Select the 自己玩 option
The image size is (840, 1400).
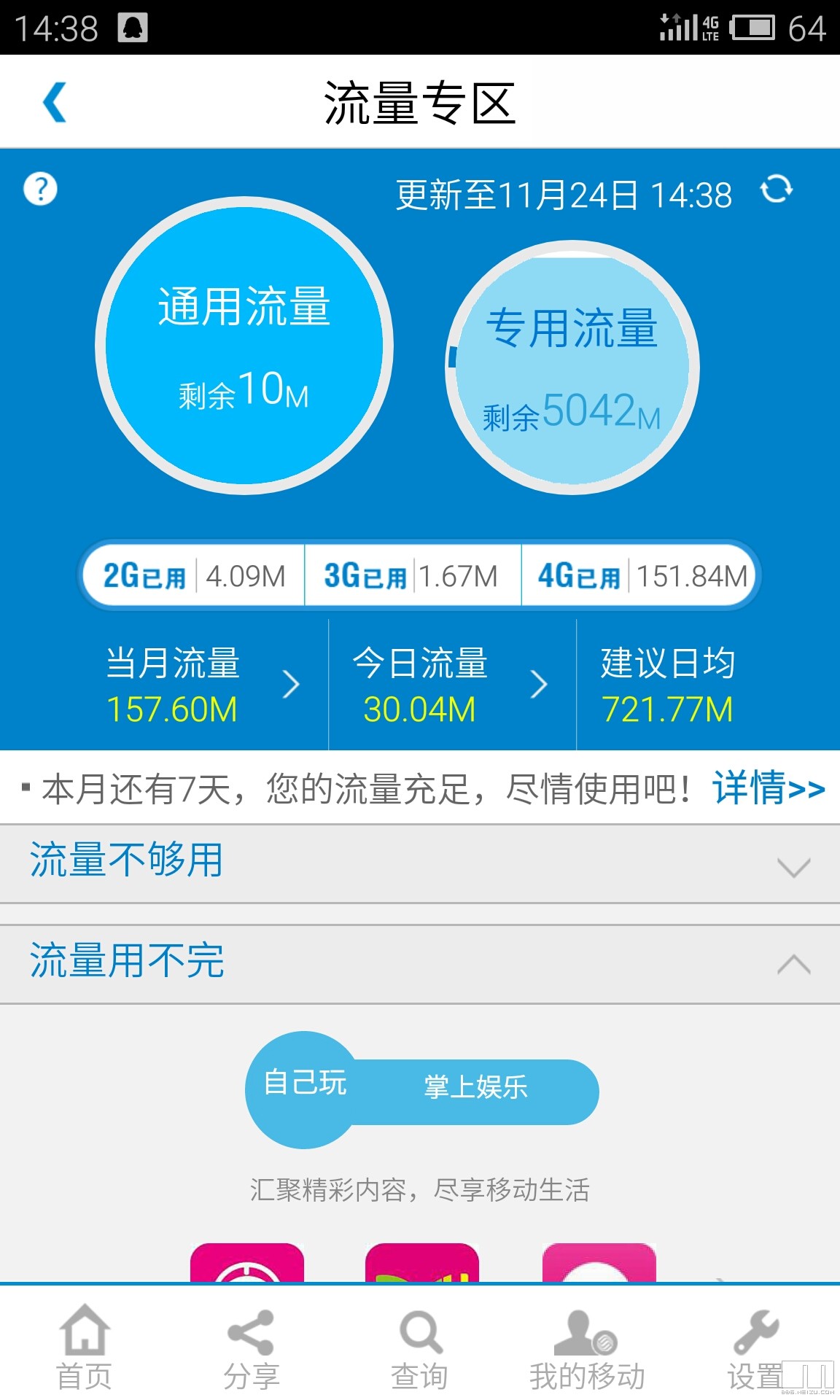(x=306, y=1086)
